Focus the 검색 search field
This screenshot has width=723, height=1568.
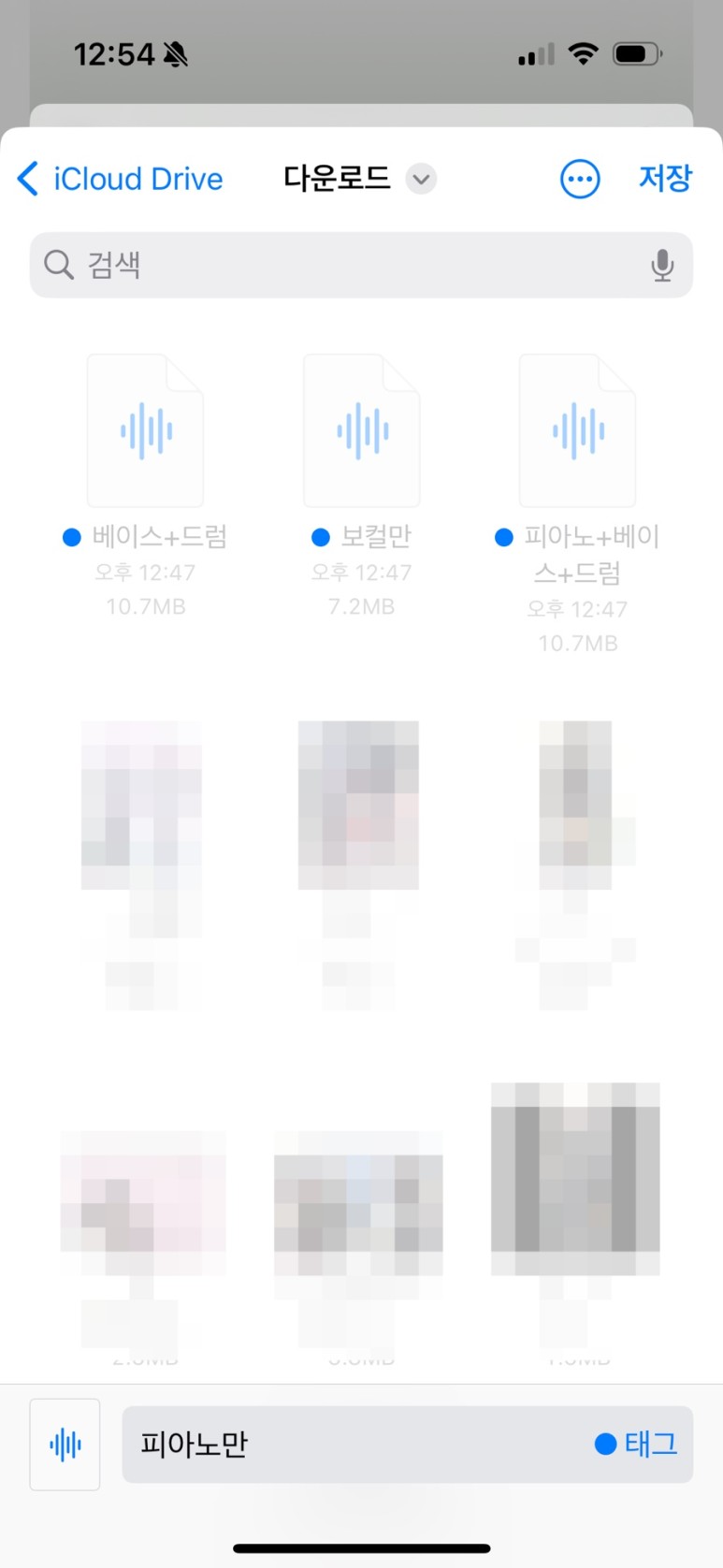(x=361, y=265)
